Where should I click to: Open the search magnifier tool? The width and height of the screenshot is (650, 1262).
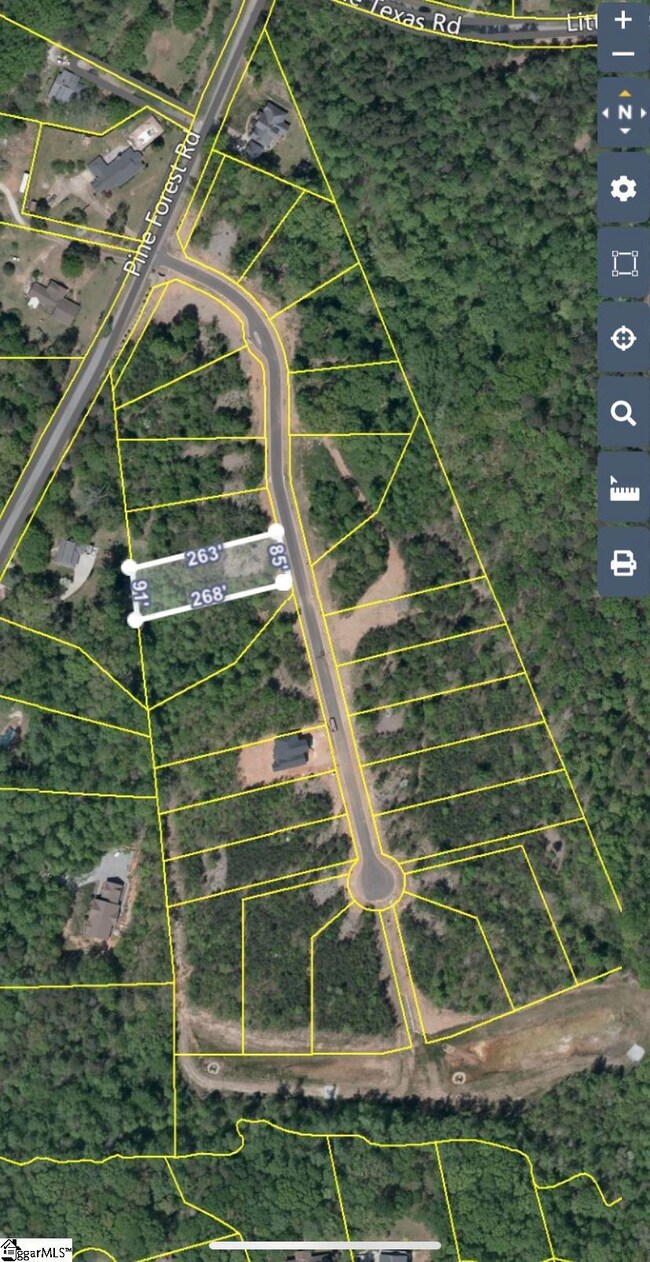[x=624, y=413]
